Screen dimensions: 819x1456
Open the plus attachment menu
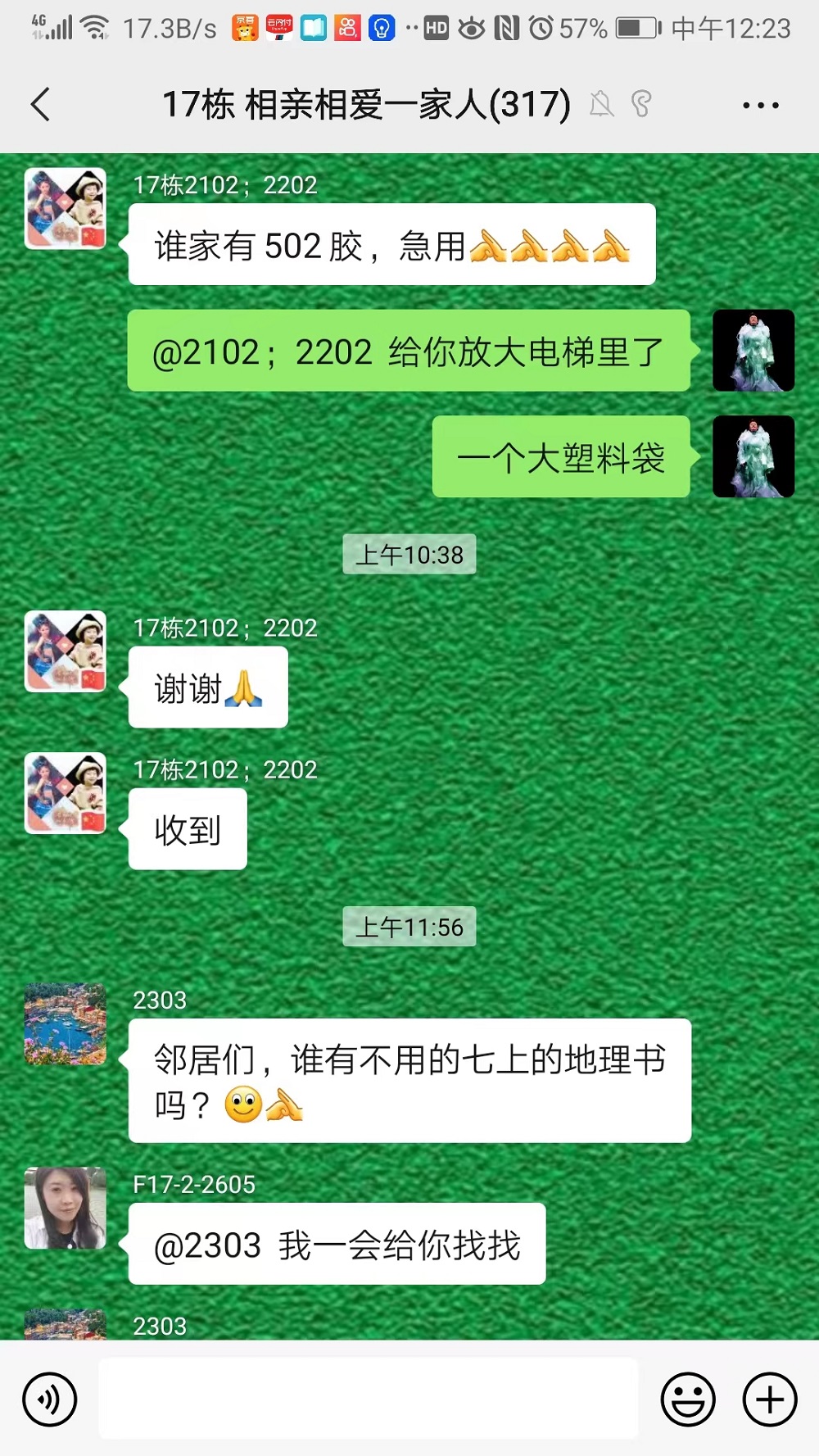[769, 1399]
